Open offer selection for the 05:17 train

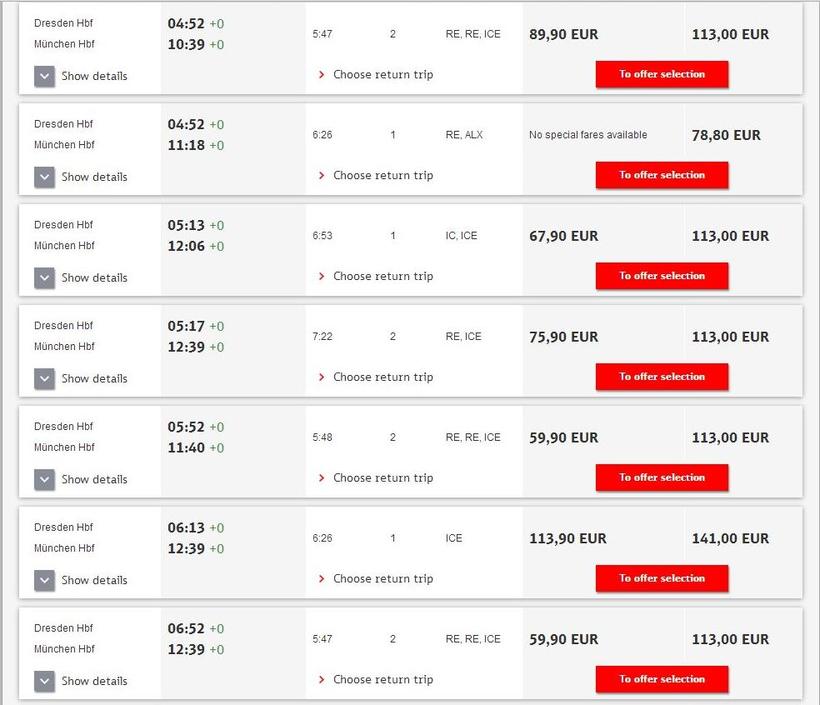point(661,377)
